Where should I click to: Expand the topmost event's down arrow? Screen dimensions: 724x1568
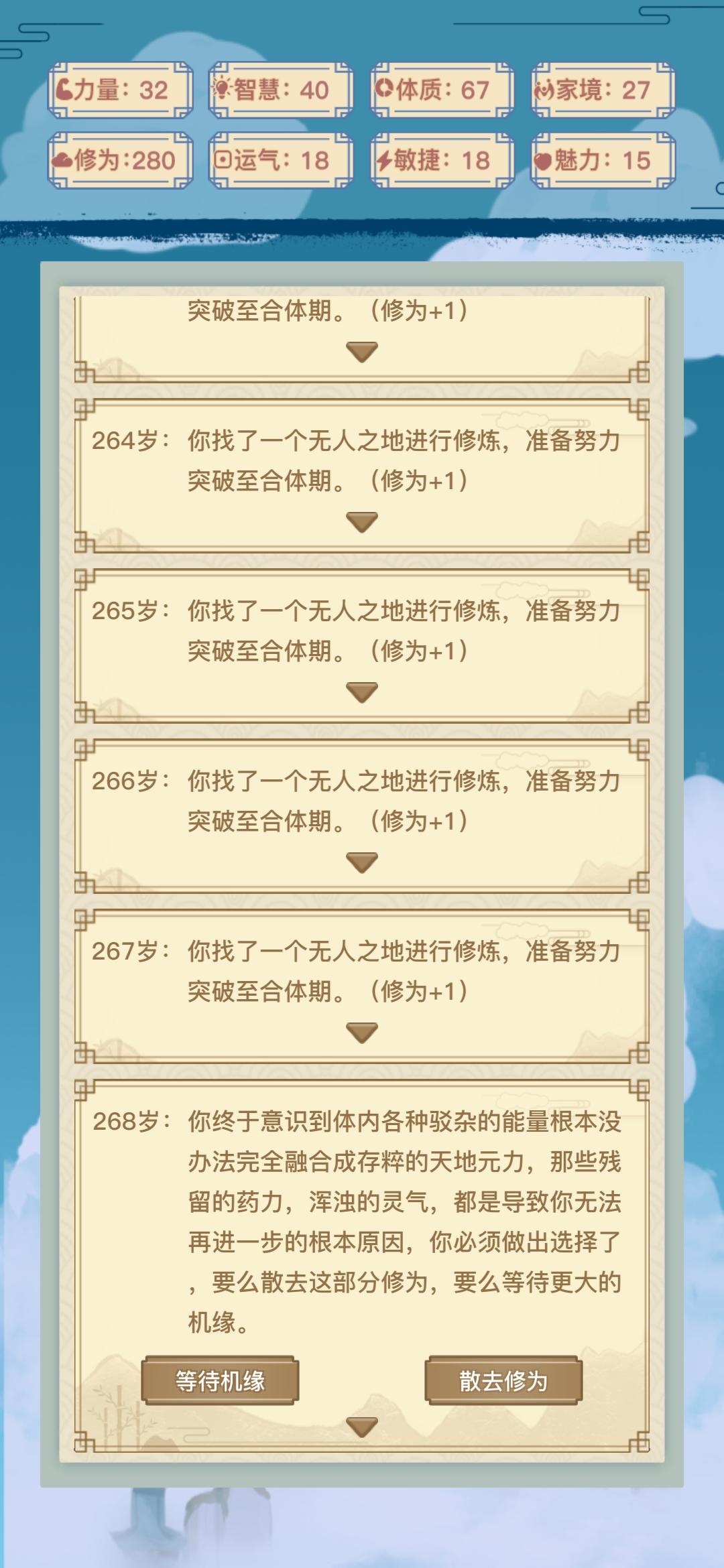pos(362,351)
